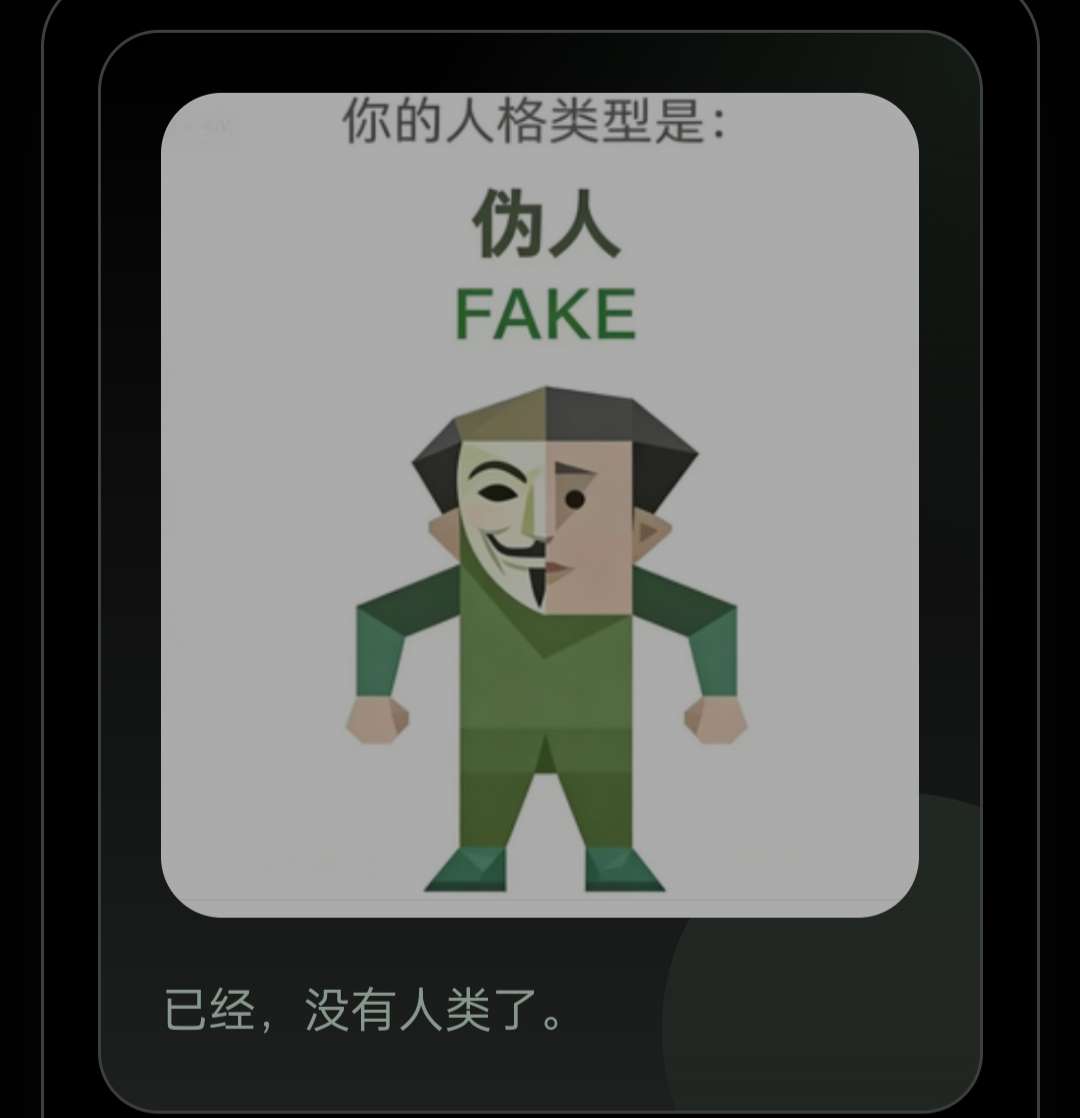Open the 伪人 FAKE personality result image
This screenshot has width=1080, height=1118.
[x=540, y=505]
